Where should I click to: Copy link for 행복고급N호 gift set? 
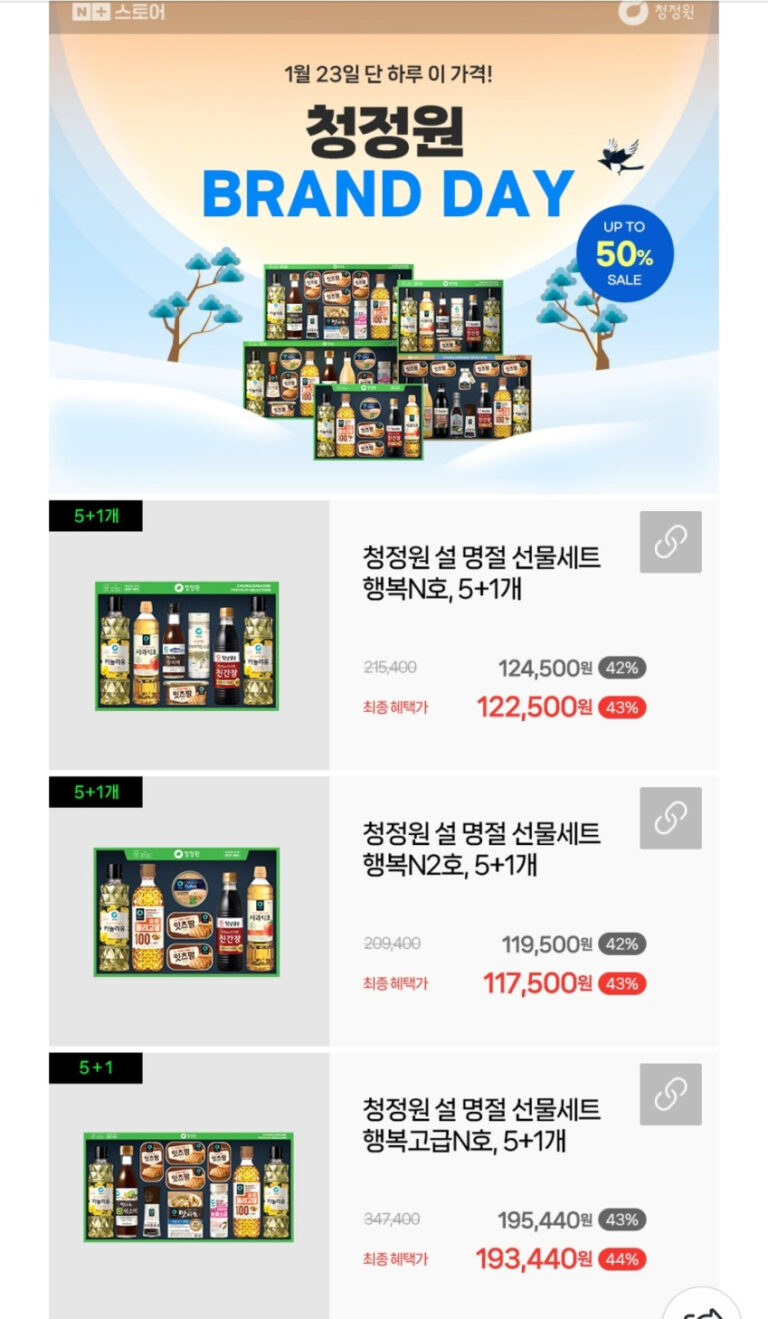point(670,1094)
